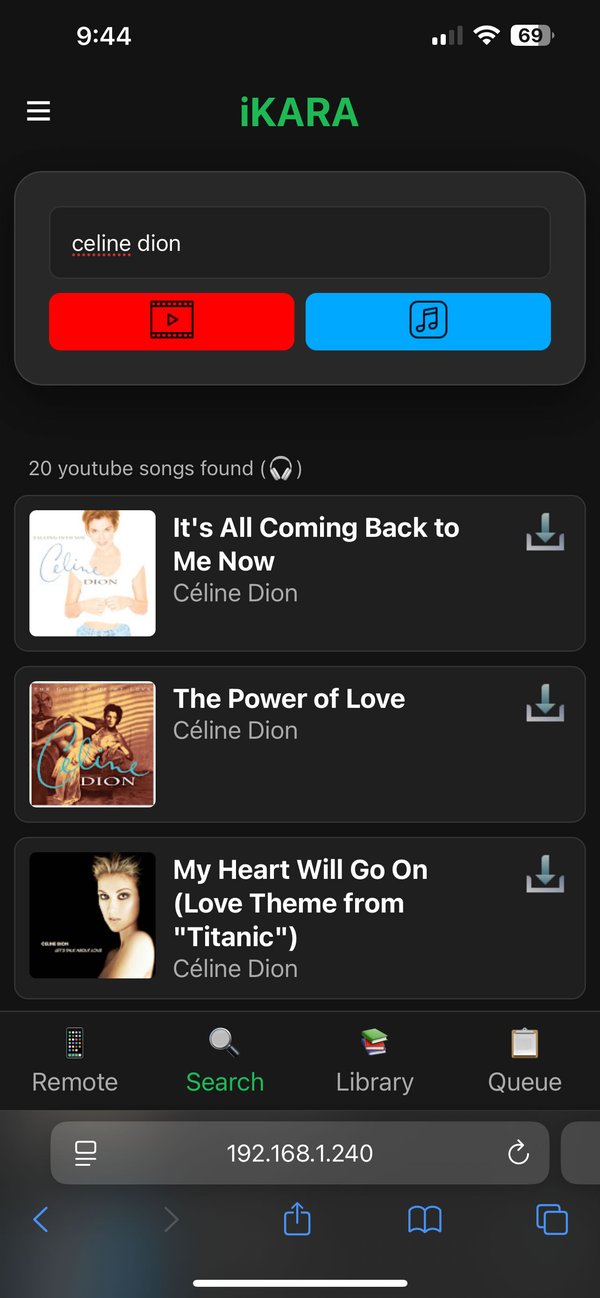Choose My Heart Will Go On song

point(300,903)
